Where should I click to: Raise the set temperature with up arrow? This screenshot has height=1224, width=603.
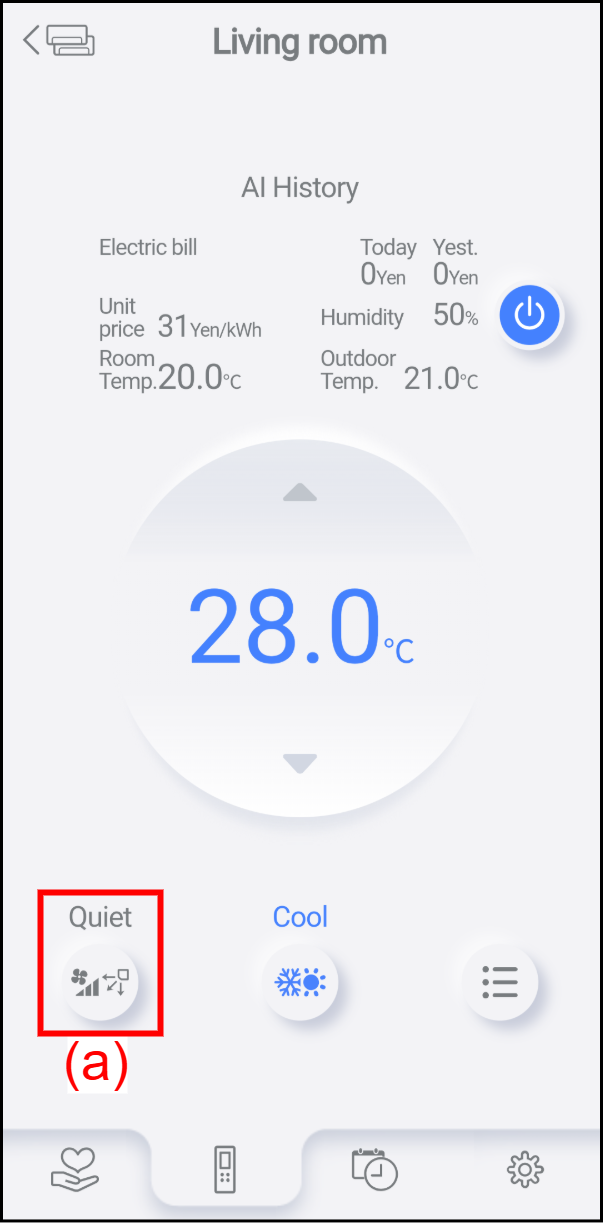click(300, 492)
